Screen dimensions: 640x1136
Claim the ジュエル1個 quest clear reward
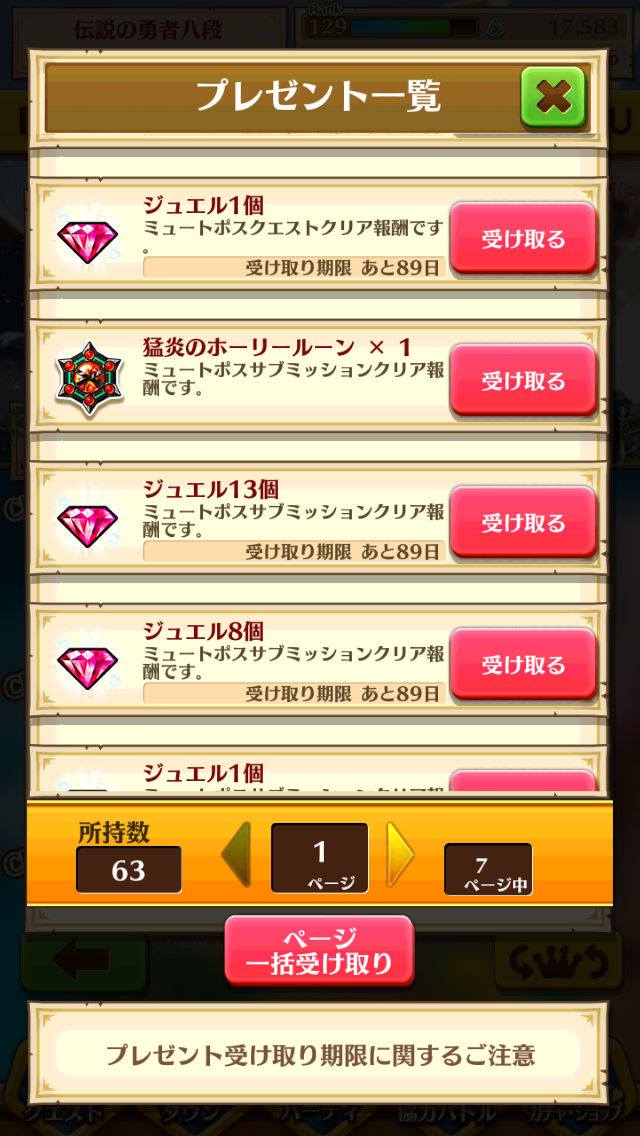523,239
